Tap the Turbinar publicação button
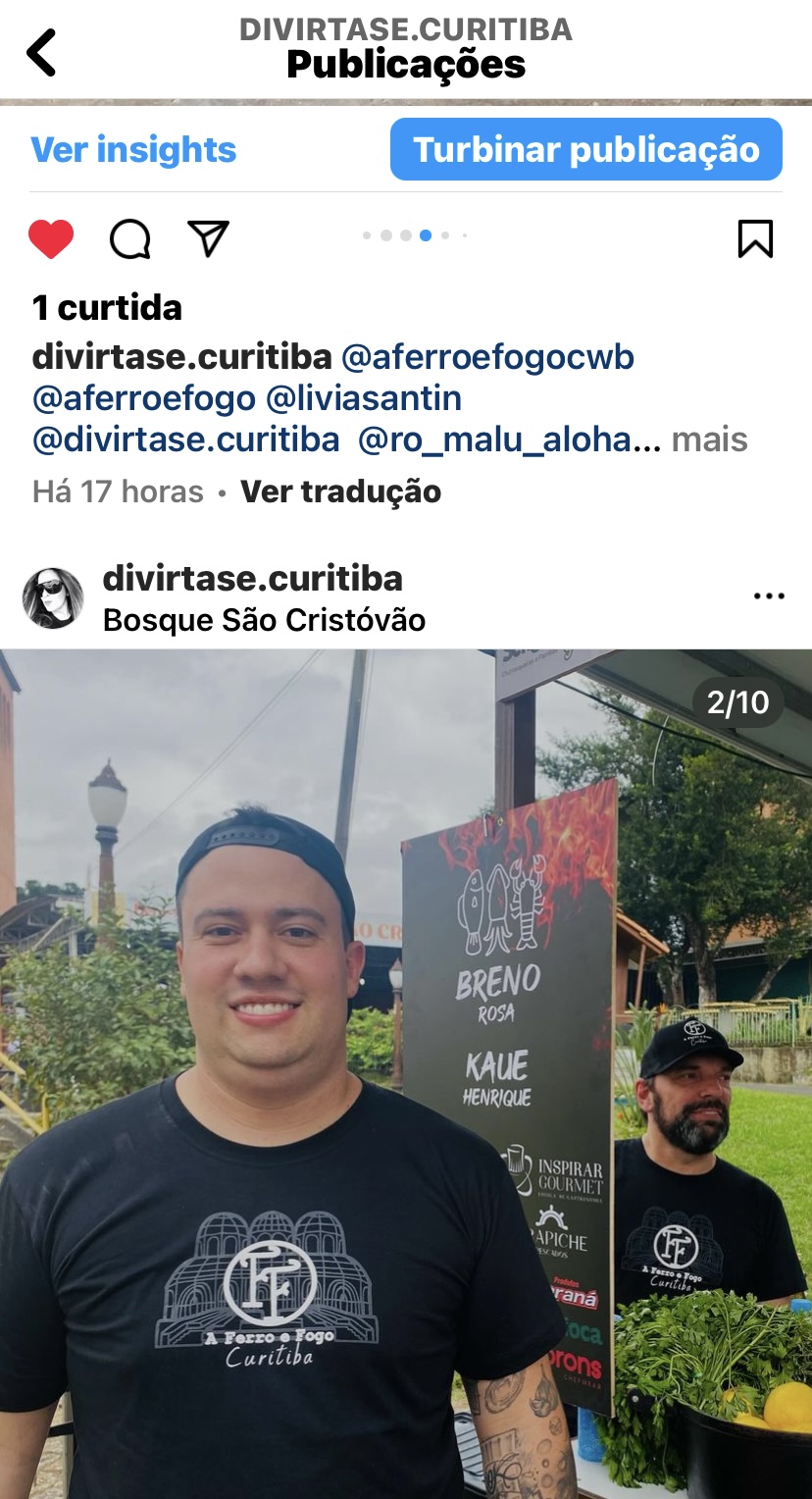Screen dimensions: 812x1499 click(x=585, y=150)
